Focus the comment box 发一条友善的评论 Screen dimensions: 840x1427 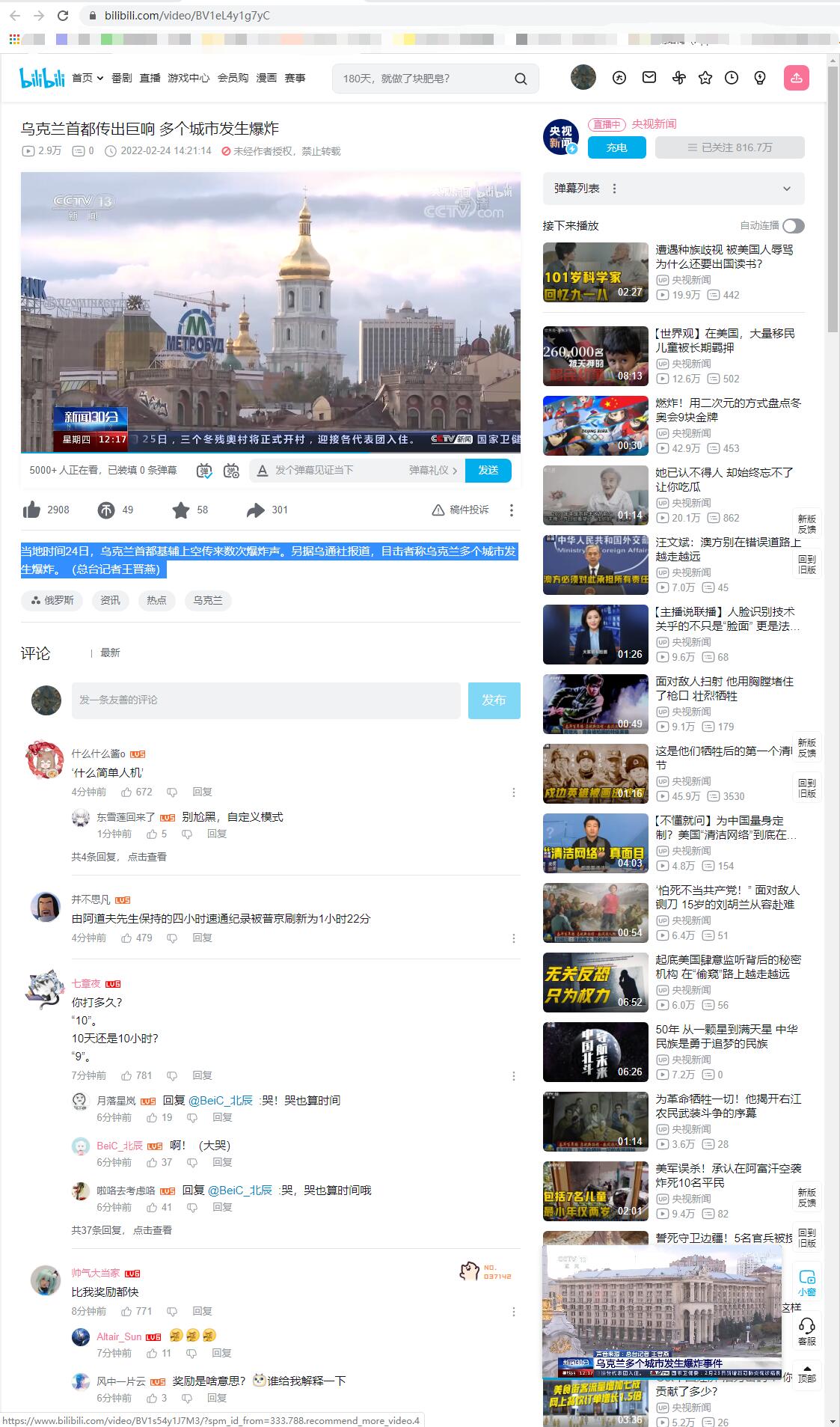coord(266,700)
